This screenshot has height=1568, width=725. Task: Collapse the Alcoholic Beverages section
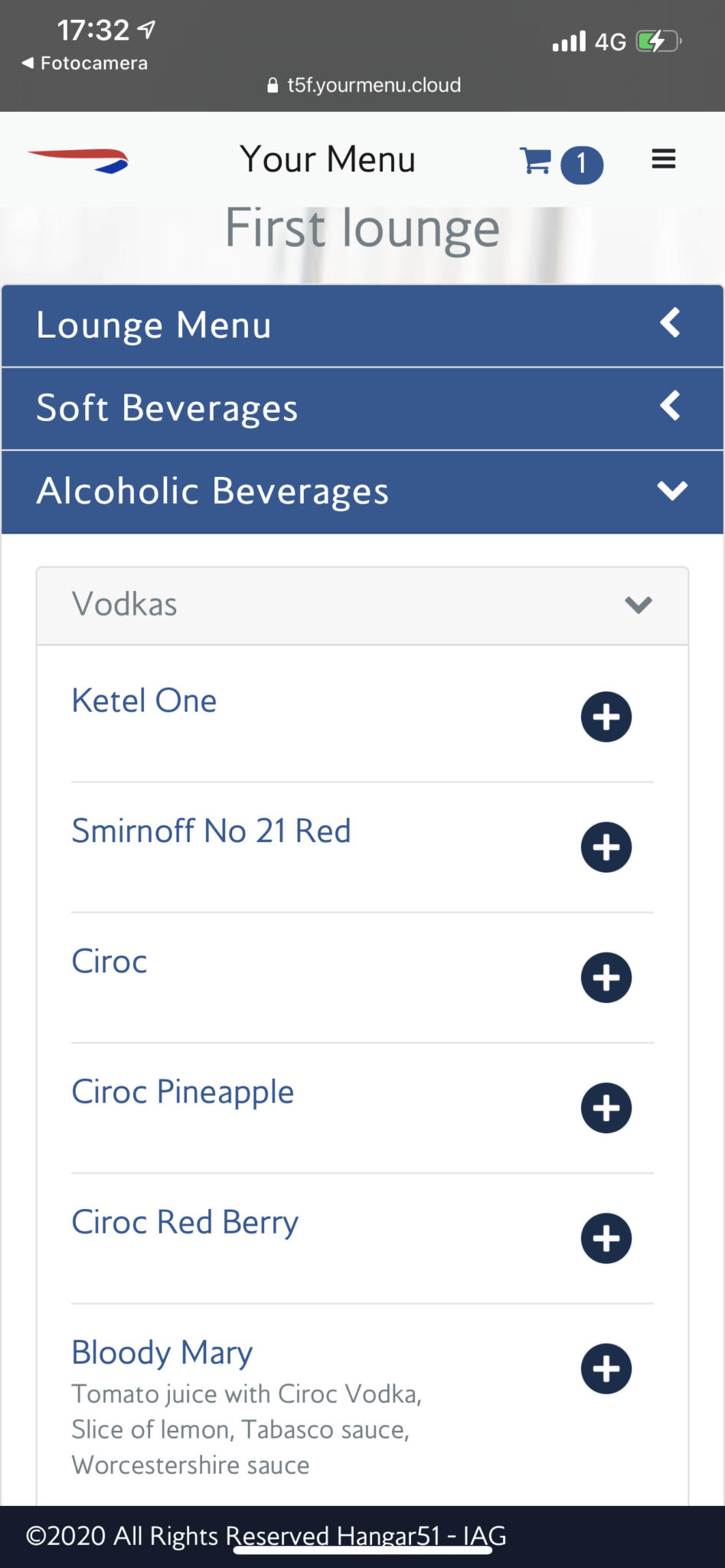(x=362, y=492)
